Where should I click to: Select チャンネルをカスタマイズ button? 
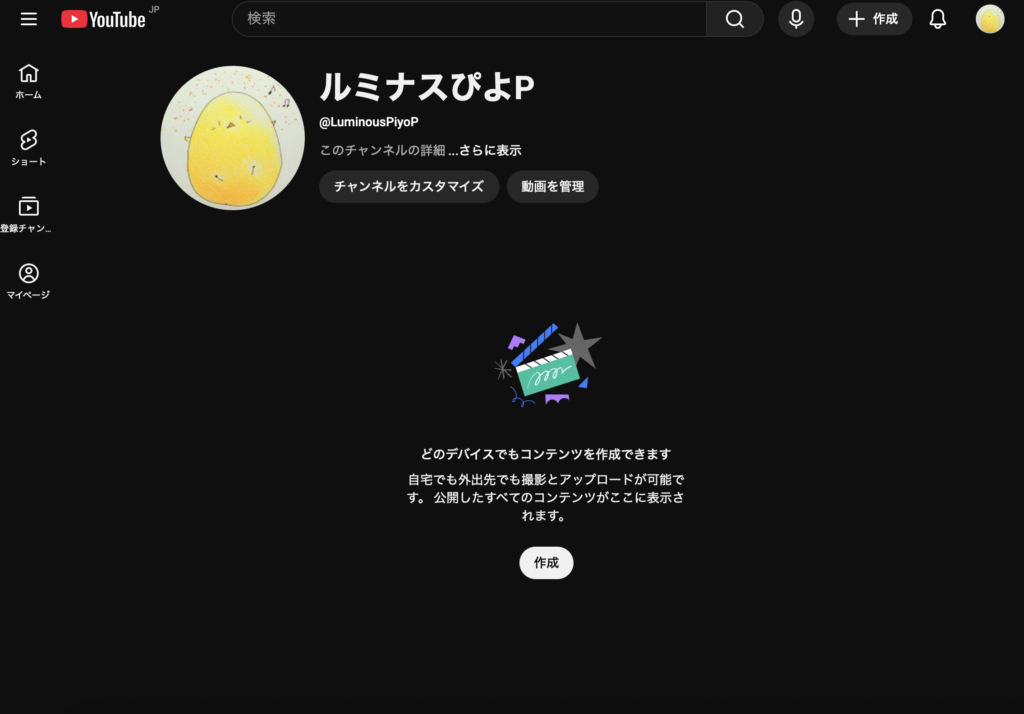409,187
